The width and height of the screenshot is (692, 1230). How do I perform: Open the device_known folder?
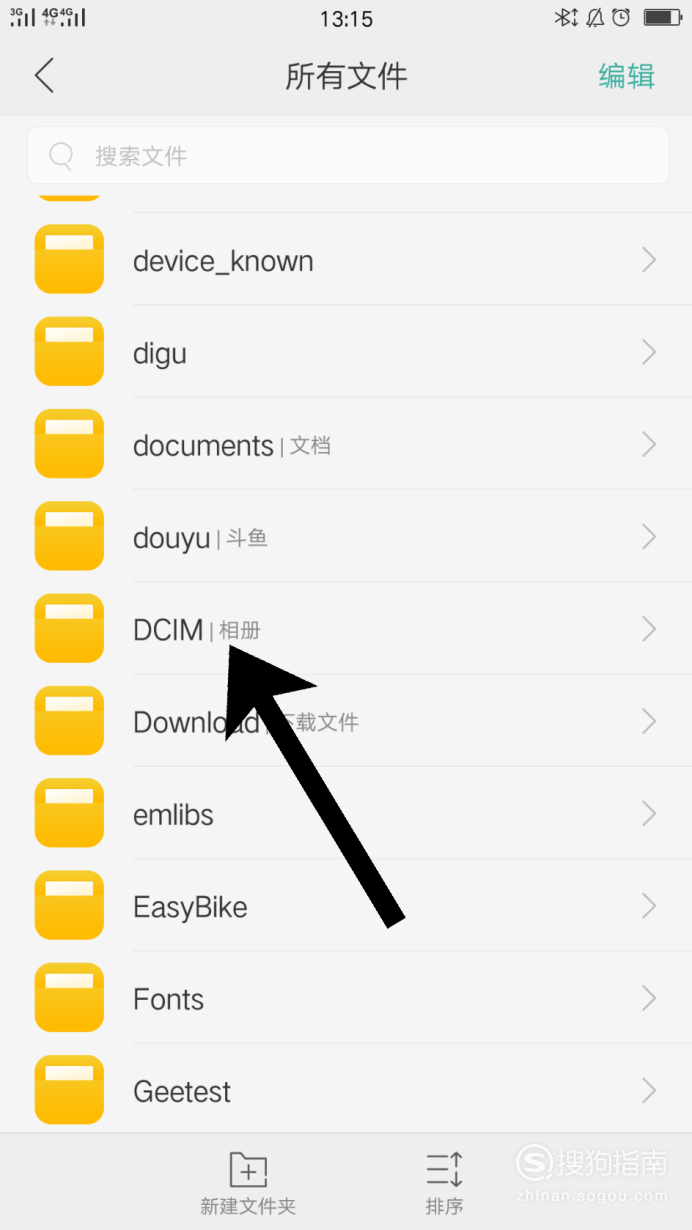[346, 259]
